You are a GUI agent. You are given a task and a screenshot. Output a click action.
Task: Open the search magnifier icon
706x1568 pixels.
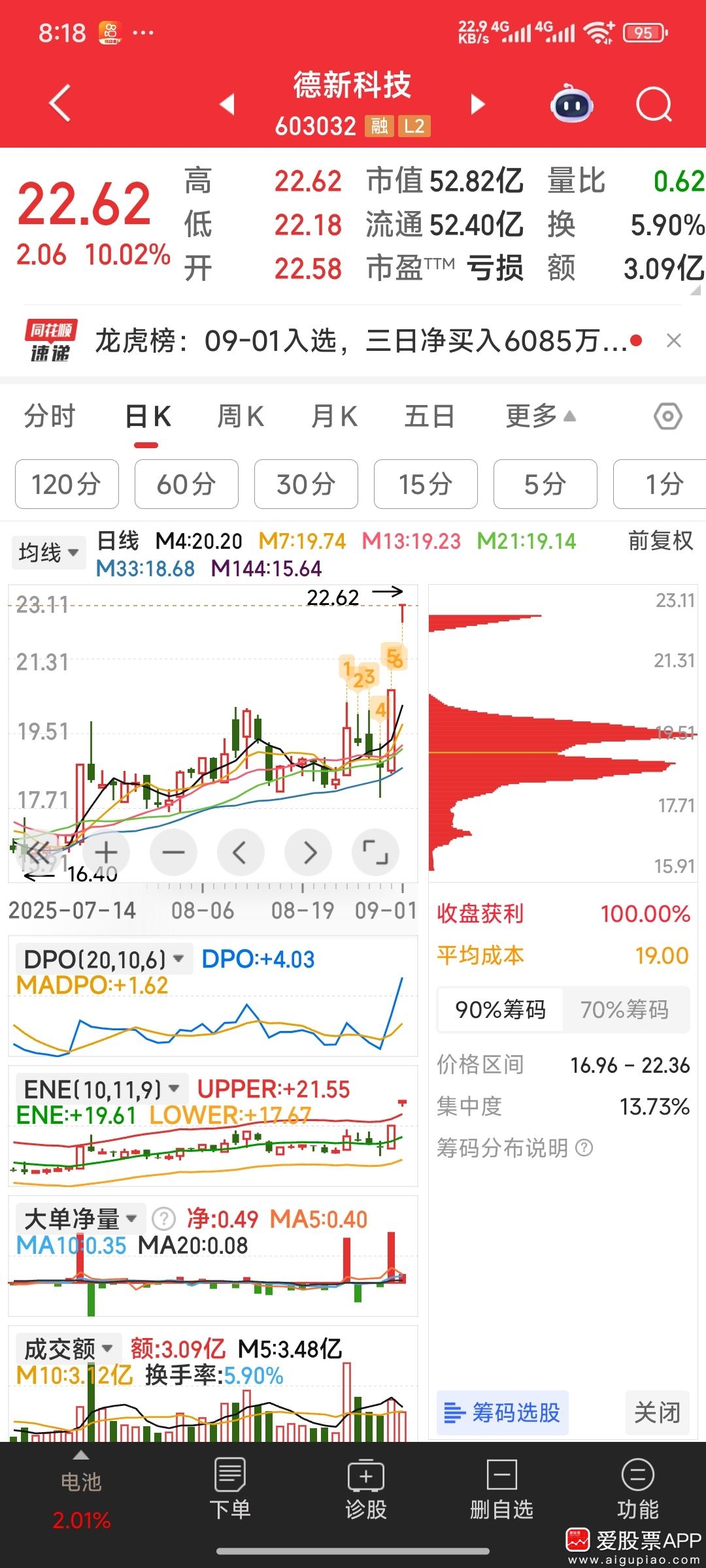coord(654,105)
